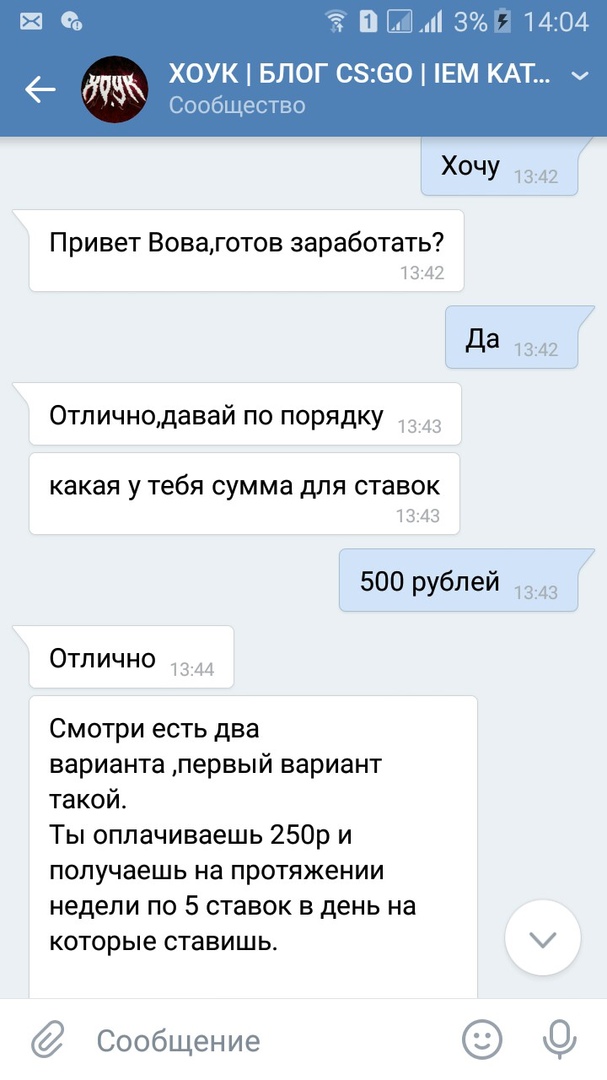Tap the attach paperclip icon
607x1080 pixels.
pyautogui.click(x=47, y=1040)
